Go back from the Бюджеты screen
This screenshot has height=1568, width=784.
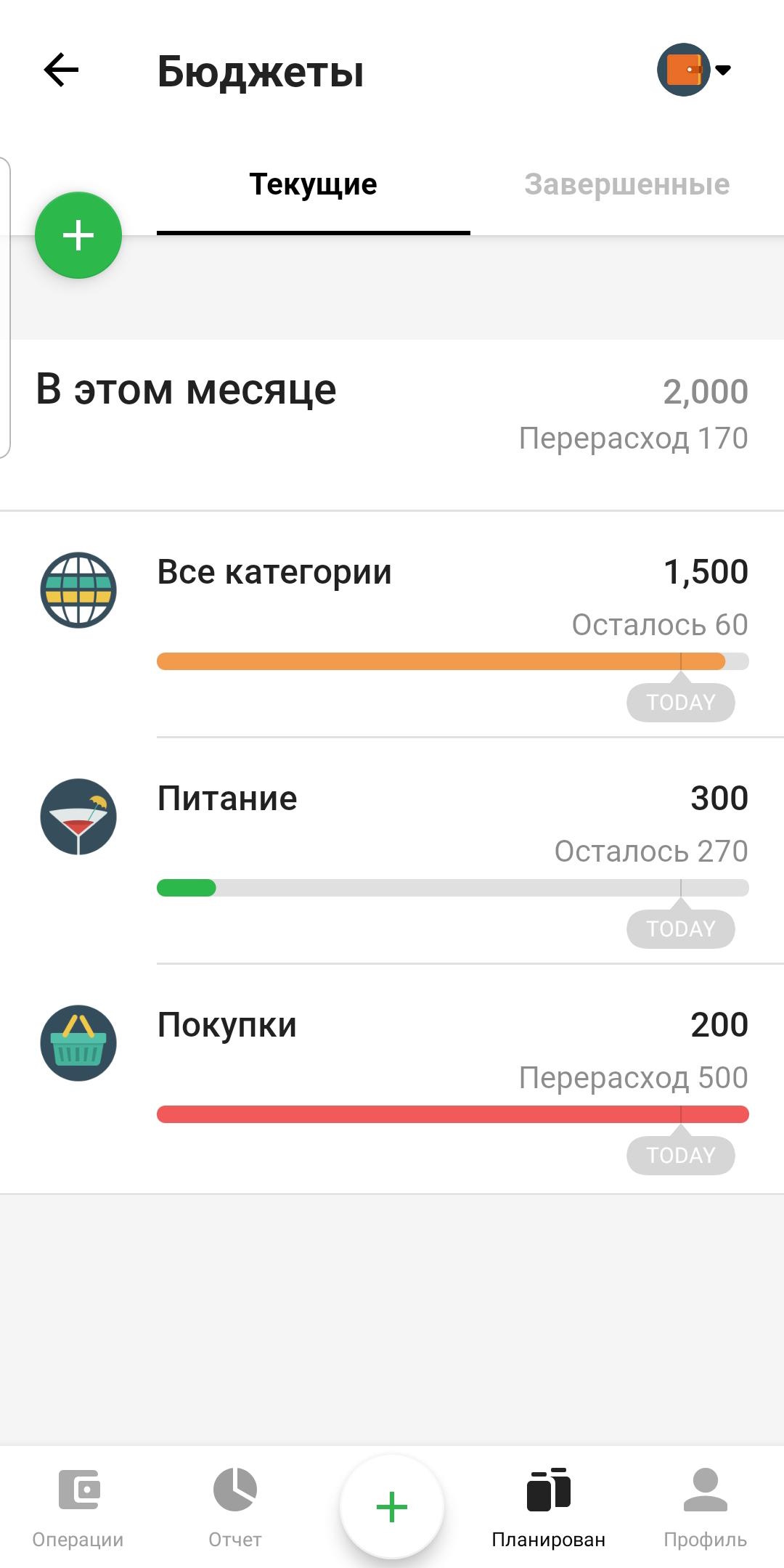click(x=61, y=70)
